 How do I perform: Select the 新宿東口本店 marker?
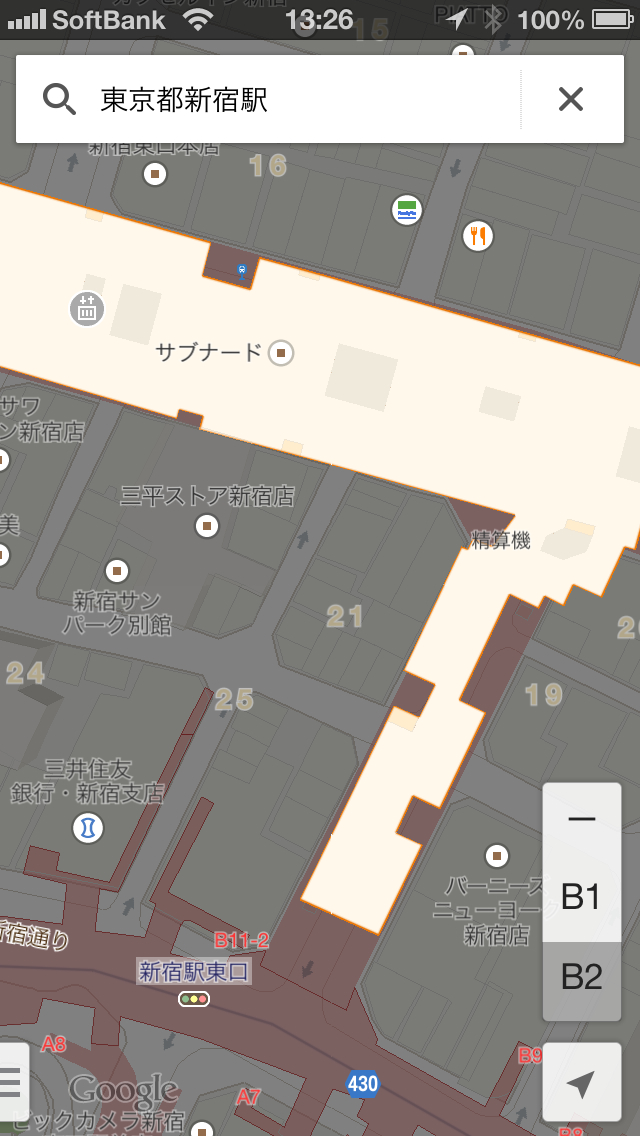(x=155, y=174)
